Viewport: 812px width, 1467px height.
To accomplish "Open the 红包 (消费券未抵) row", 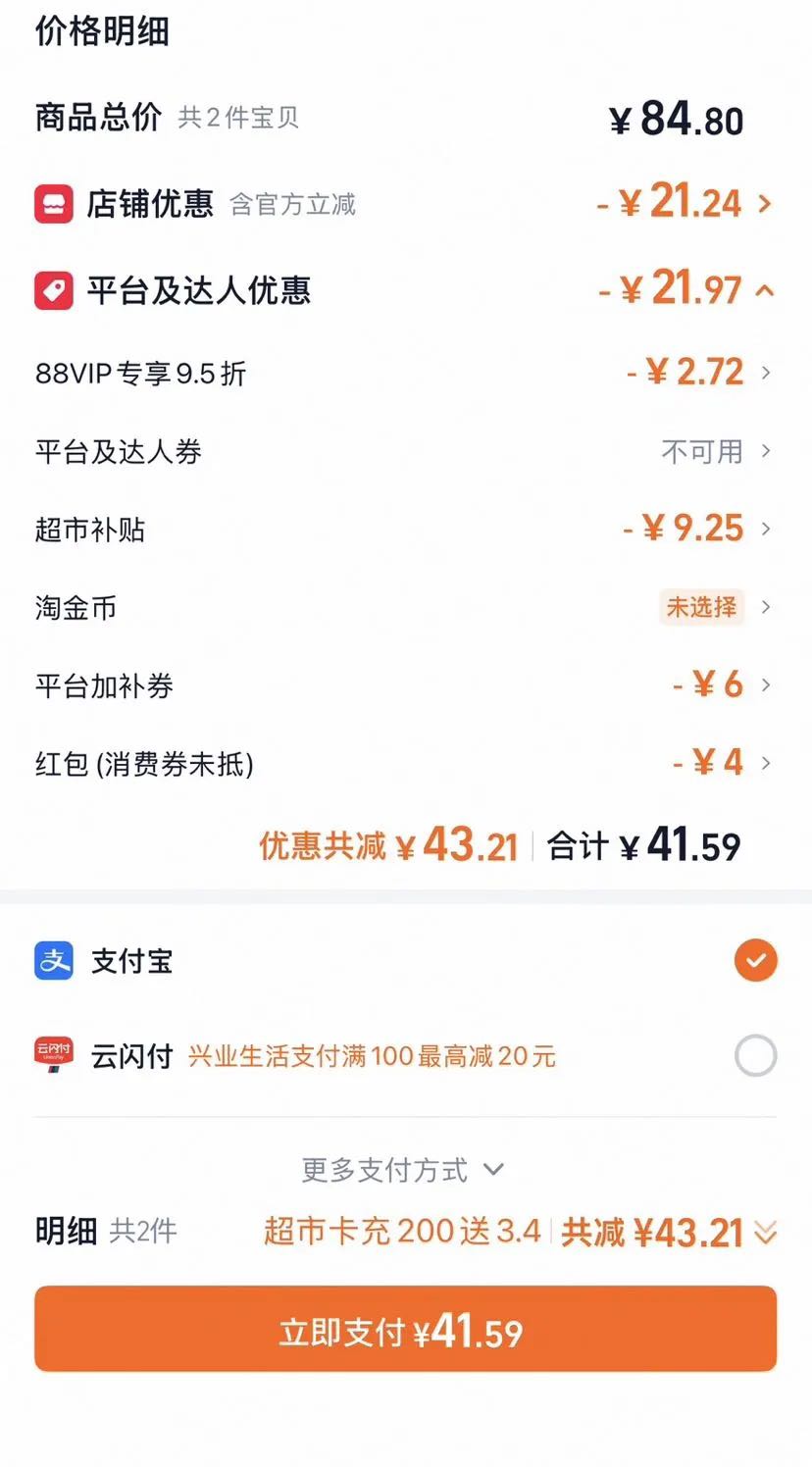I will 405,763.
